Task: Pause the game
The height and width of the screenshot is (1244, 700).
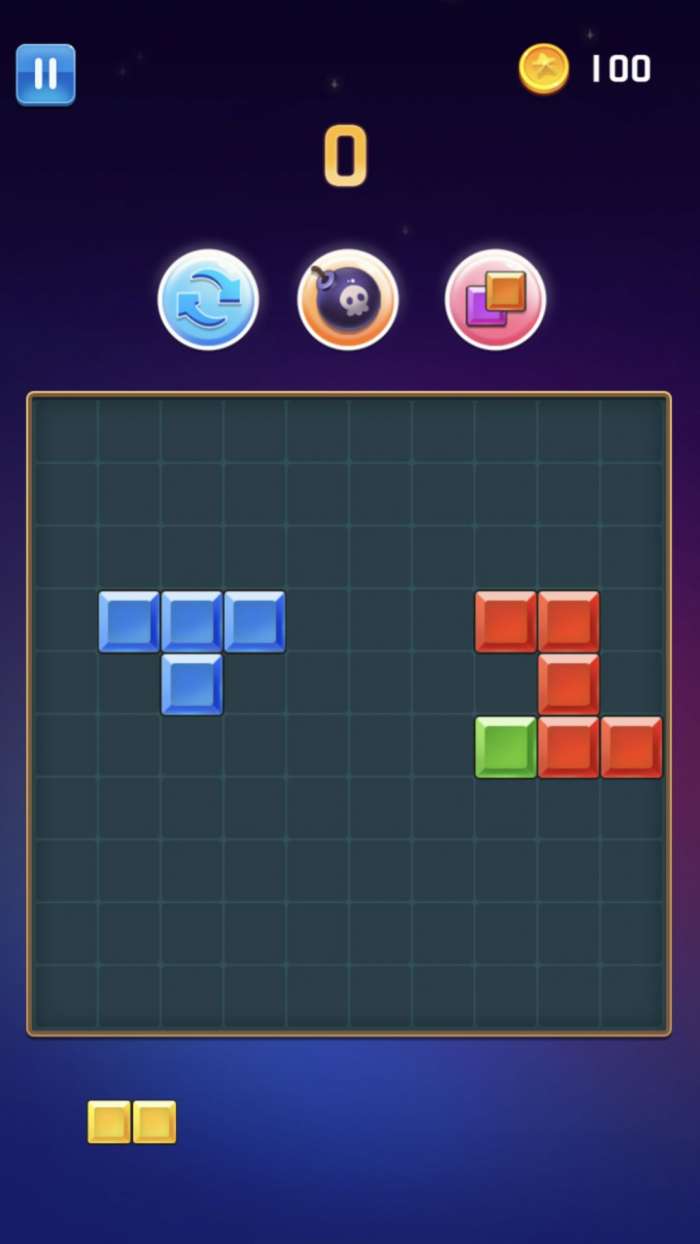Action: pos(45,74)
